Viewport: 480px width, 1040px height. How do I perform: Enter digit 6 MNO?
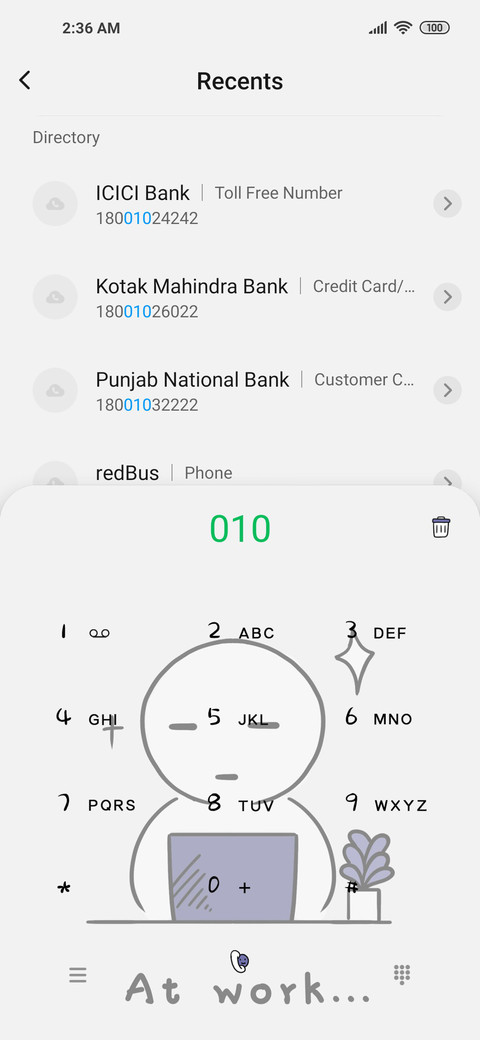tap(379, 718)
